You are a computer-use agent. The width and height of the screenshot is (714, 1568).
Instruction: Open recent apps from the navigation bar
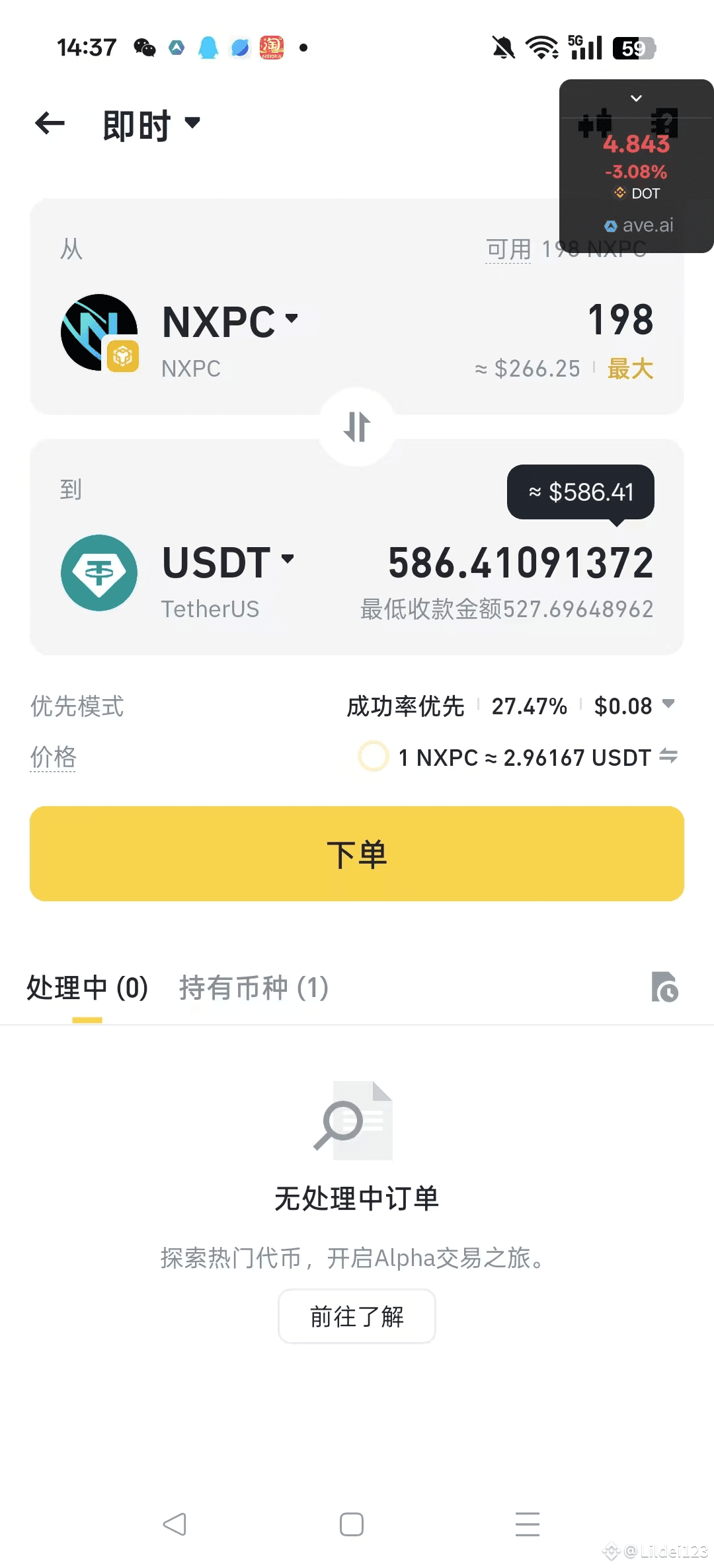527,1524
